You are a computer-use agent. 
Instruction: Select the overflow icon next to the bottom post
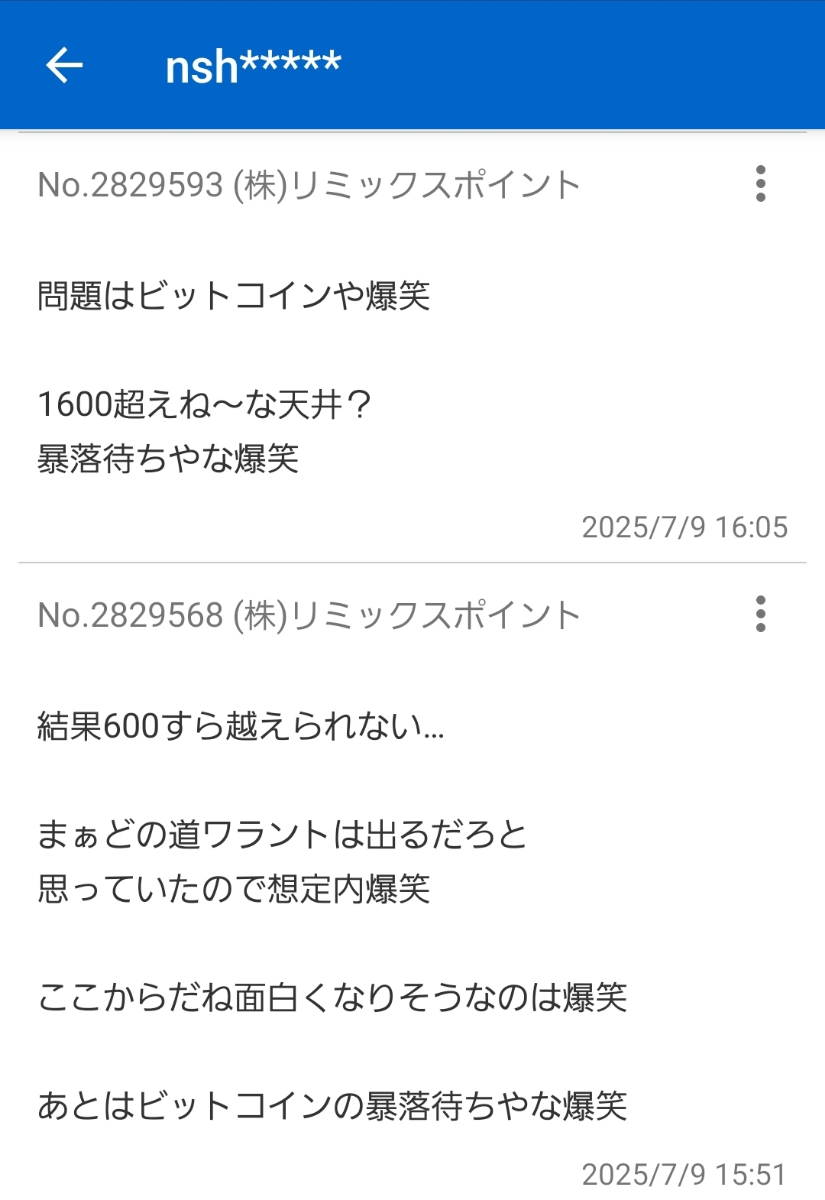click(760, 613)
